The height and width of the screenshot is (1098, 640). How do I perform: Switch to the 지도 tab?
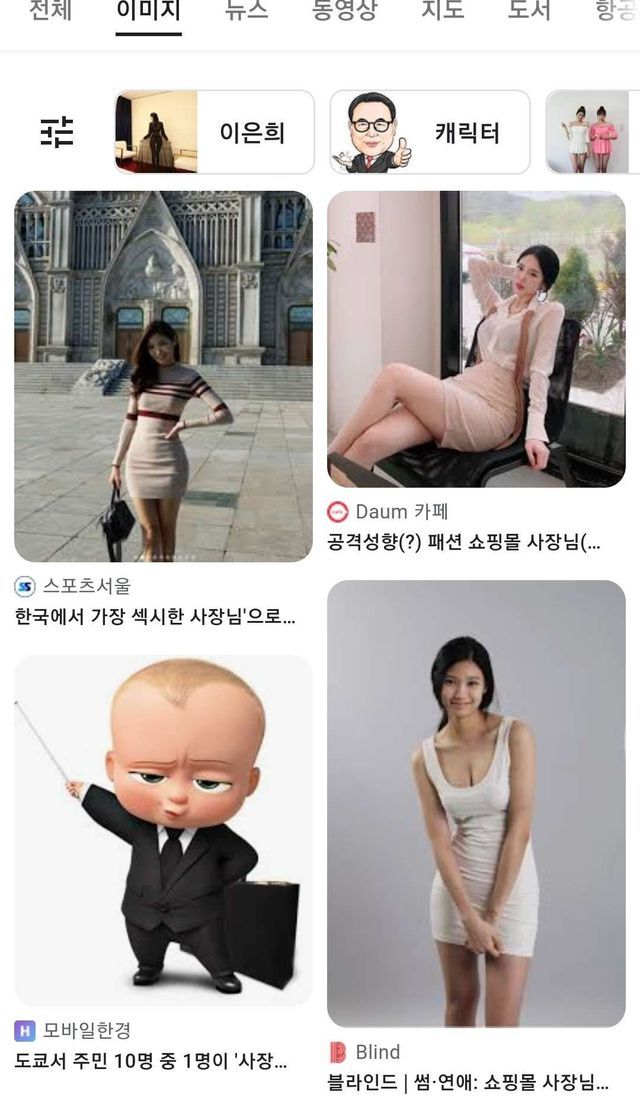(442, 12)
